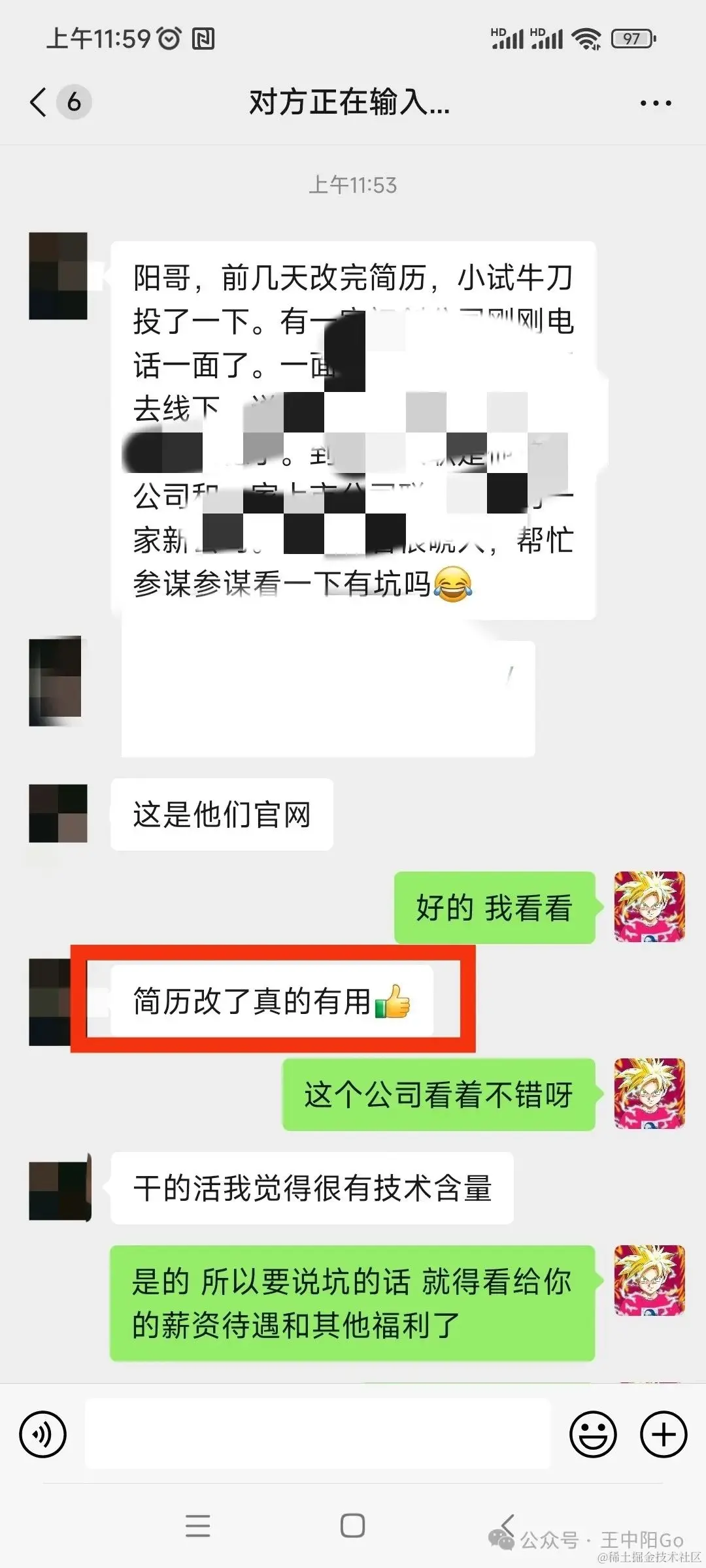Open the official website link card message
This screenshot has height=1568, width=706.
(328, 698)
